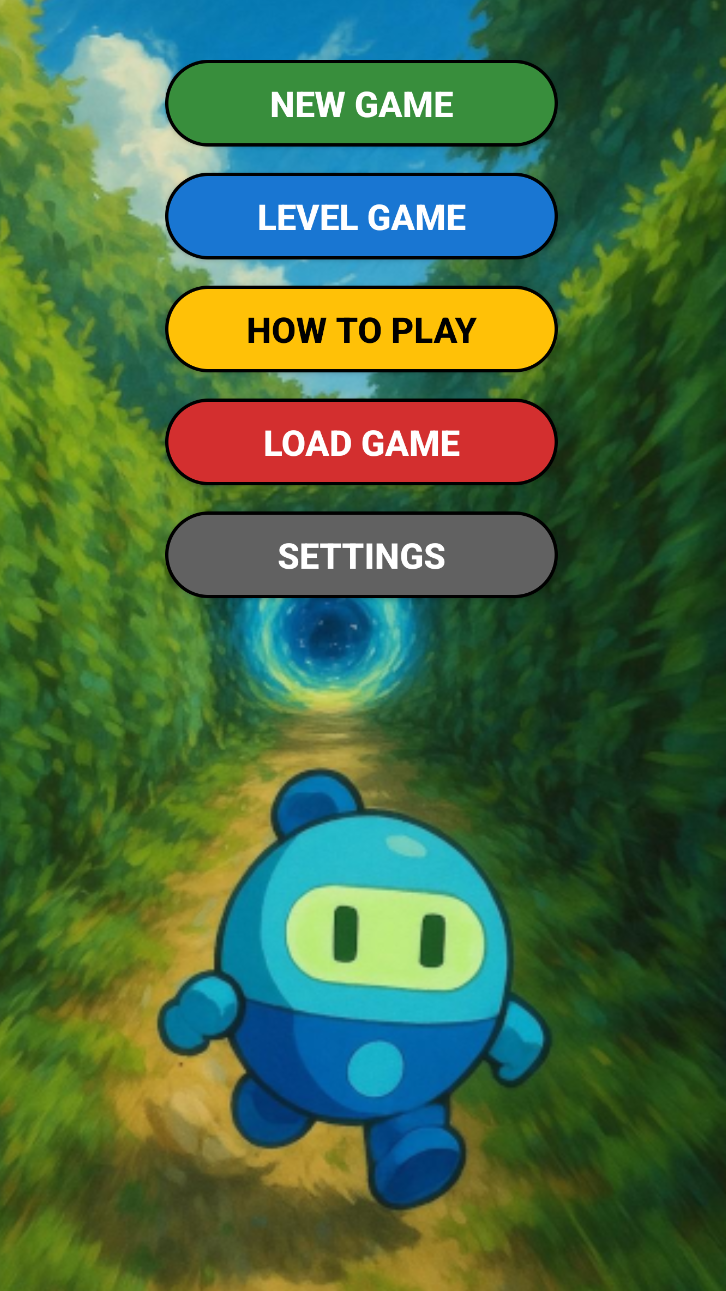
Task: View the How To Play instructions
Action: [x=361, y=330]
